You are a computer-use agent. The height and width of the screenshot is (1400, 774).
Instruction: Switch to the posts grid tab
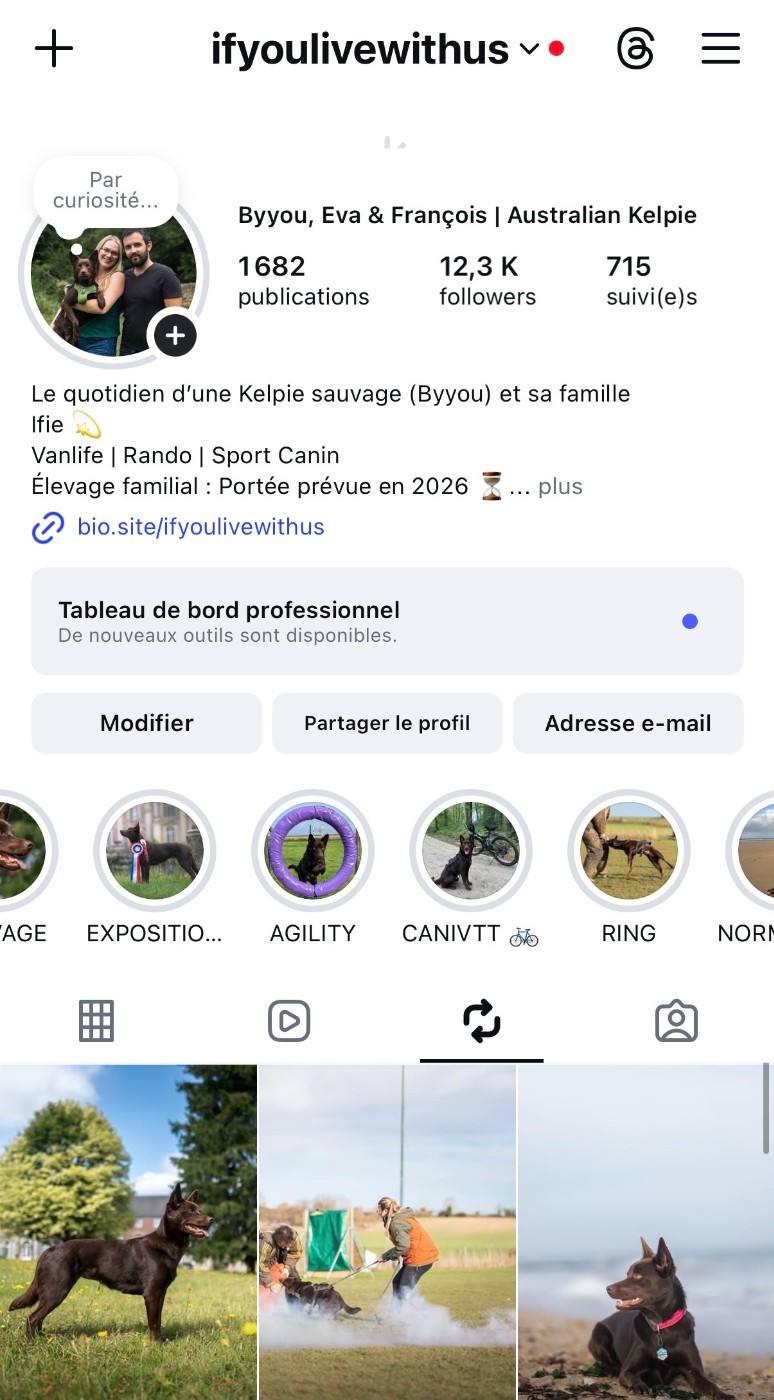pyautogui.click(x=96, y=1021)
